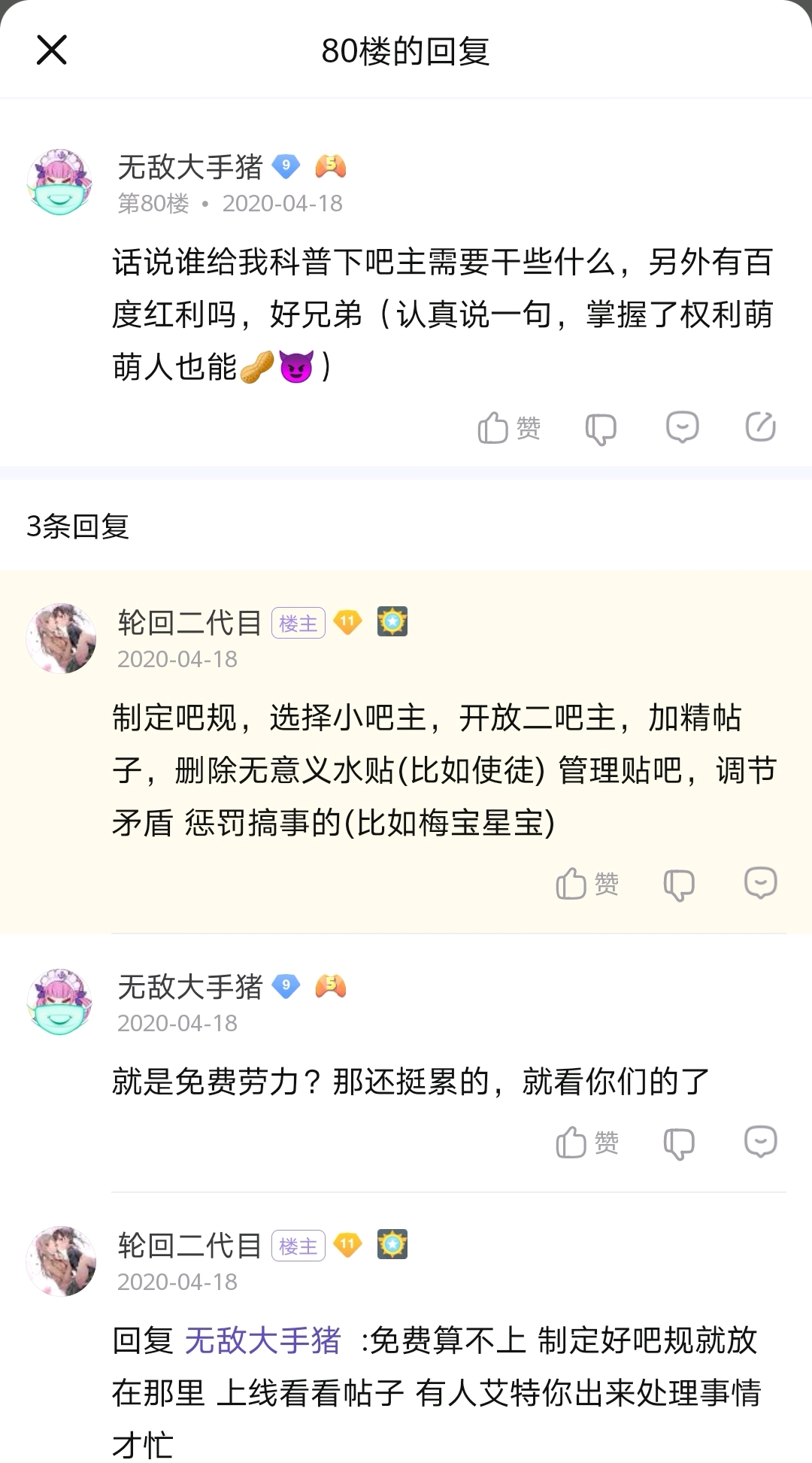
Task: Open the 无敌大手猪 mention link
Action: coord(263,1340)
